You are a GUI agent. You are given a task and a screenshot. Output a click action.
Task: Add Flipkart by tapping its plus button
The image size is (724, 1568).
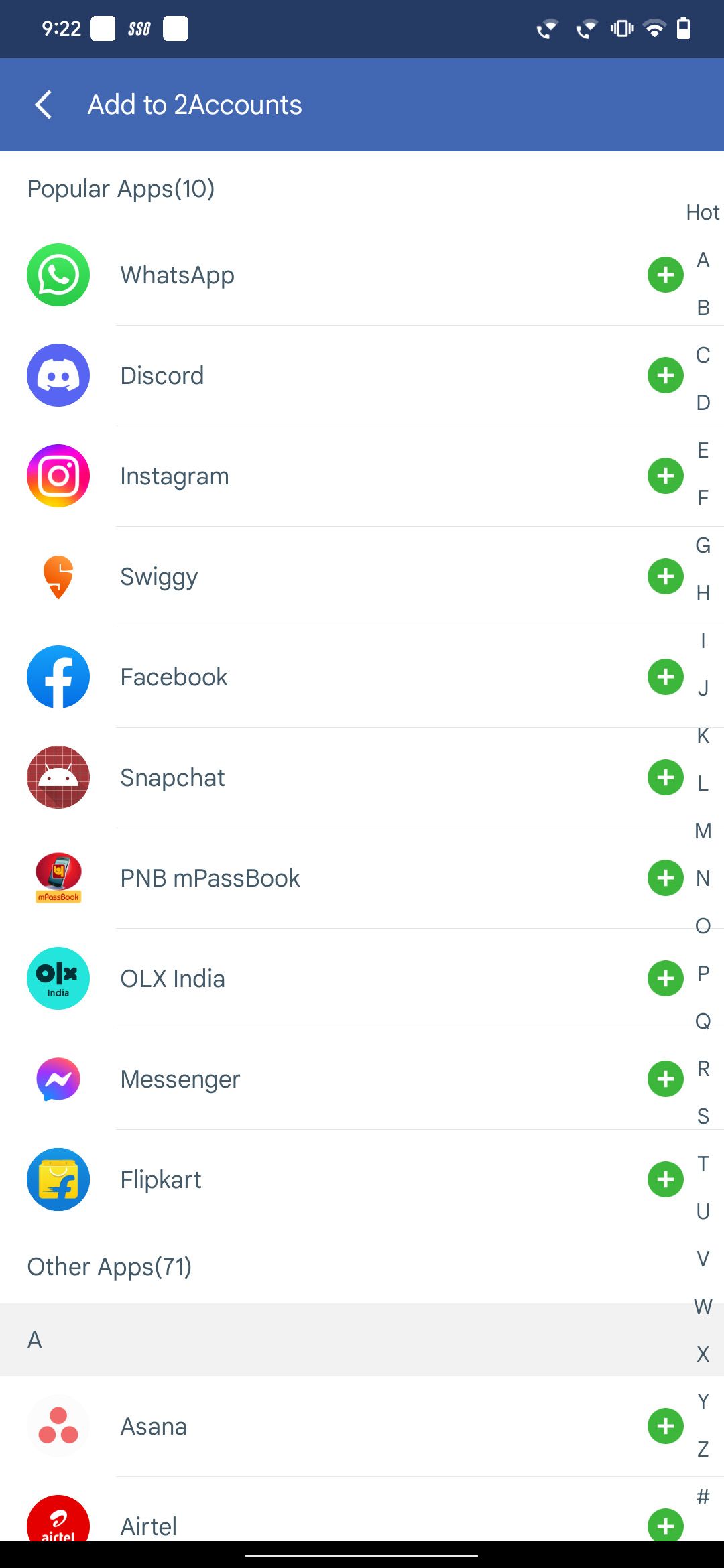coord(664,1179)
